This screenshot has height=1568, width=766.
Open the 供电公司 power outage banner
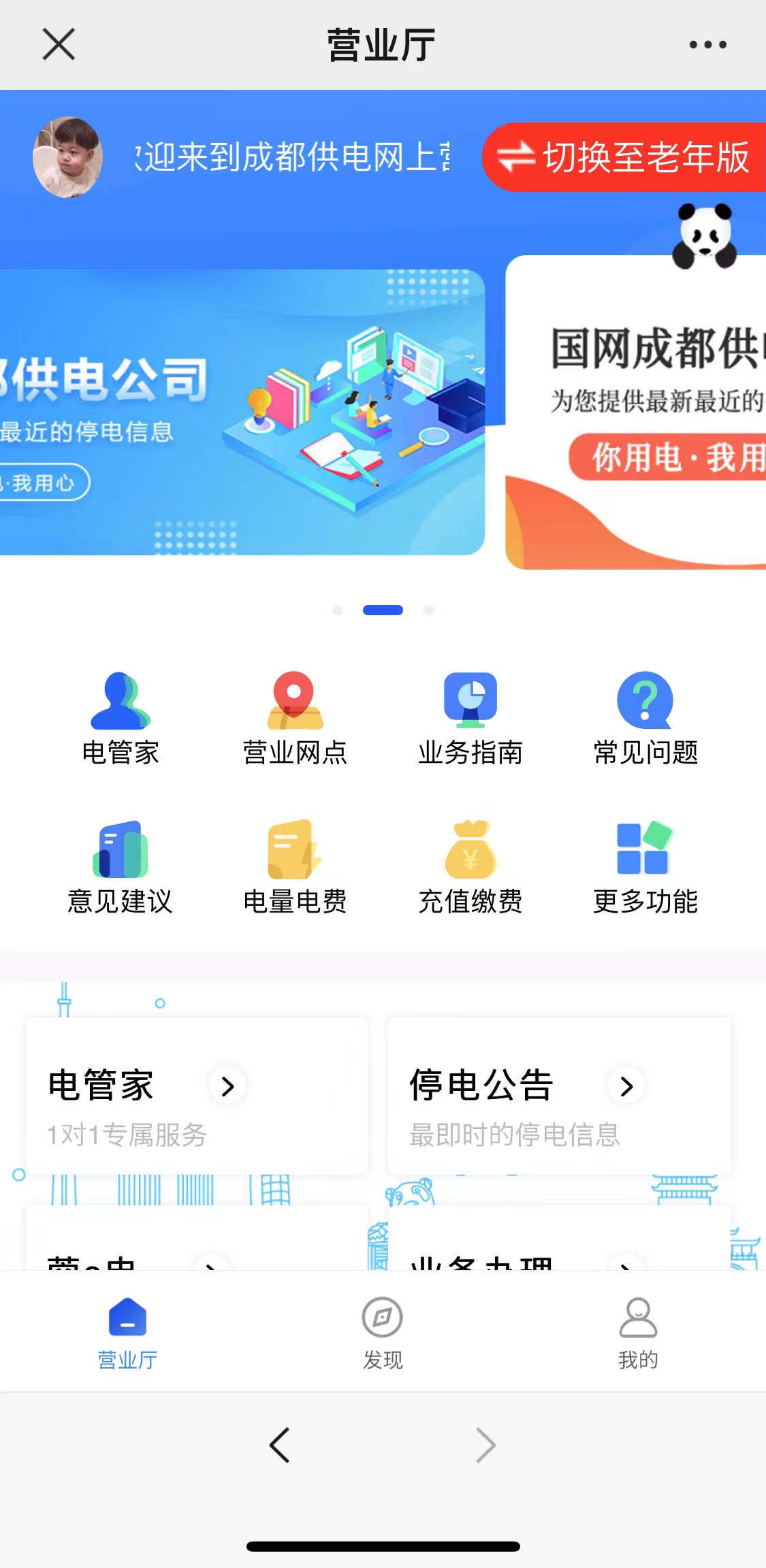click(x=242, y=412)
